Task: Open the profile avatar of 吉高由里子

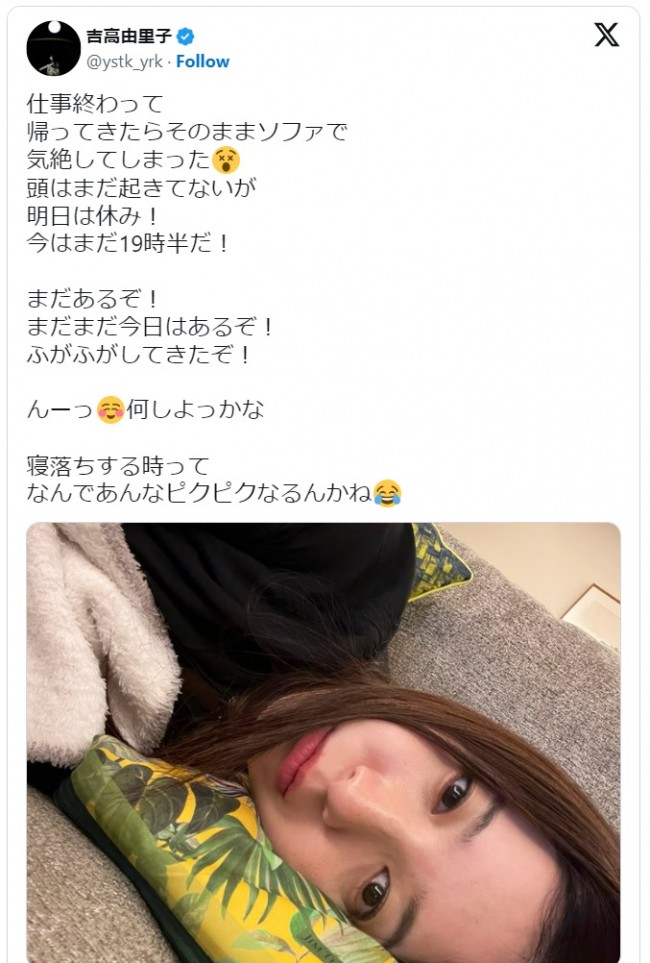Action: tap(53, 48)
